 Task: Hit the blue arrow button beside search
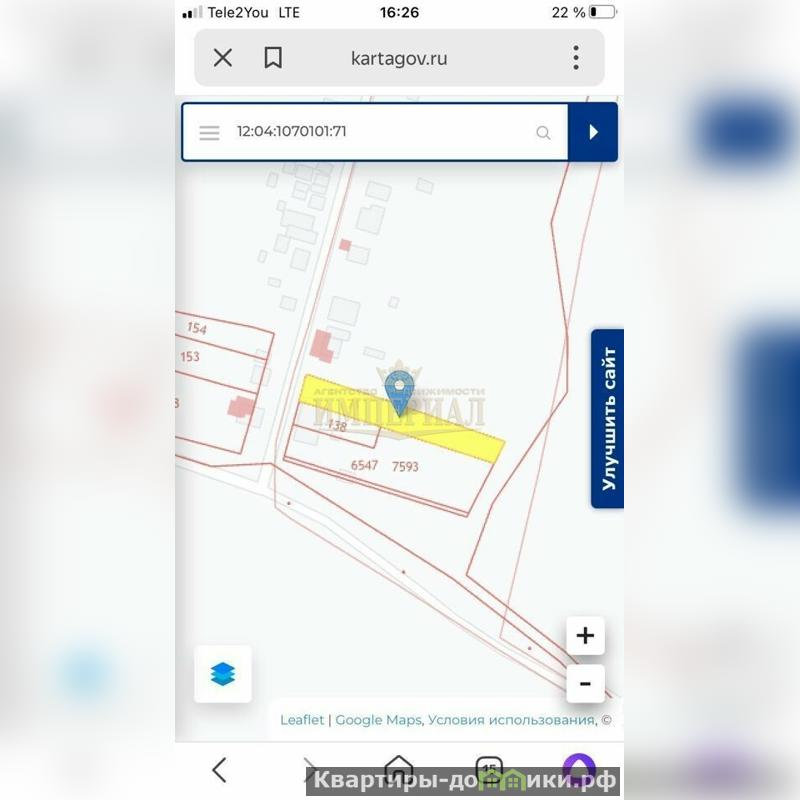[x=593, y=132]
